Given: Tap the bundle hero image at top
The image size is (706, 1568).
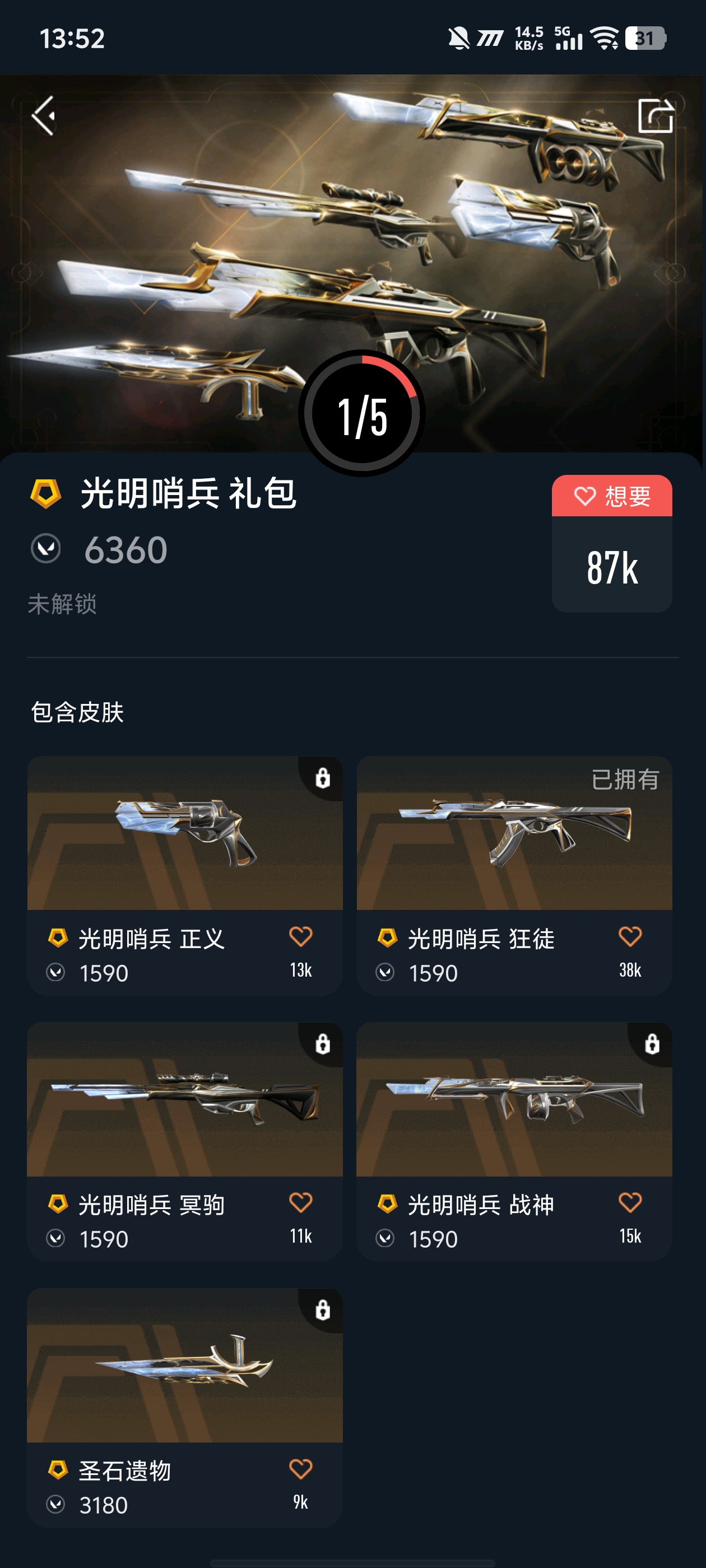Looking at the screenshot, I should pos(352,244).
